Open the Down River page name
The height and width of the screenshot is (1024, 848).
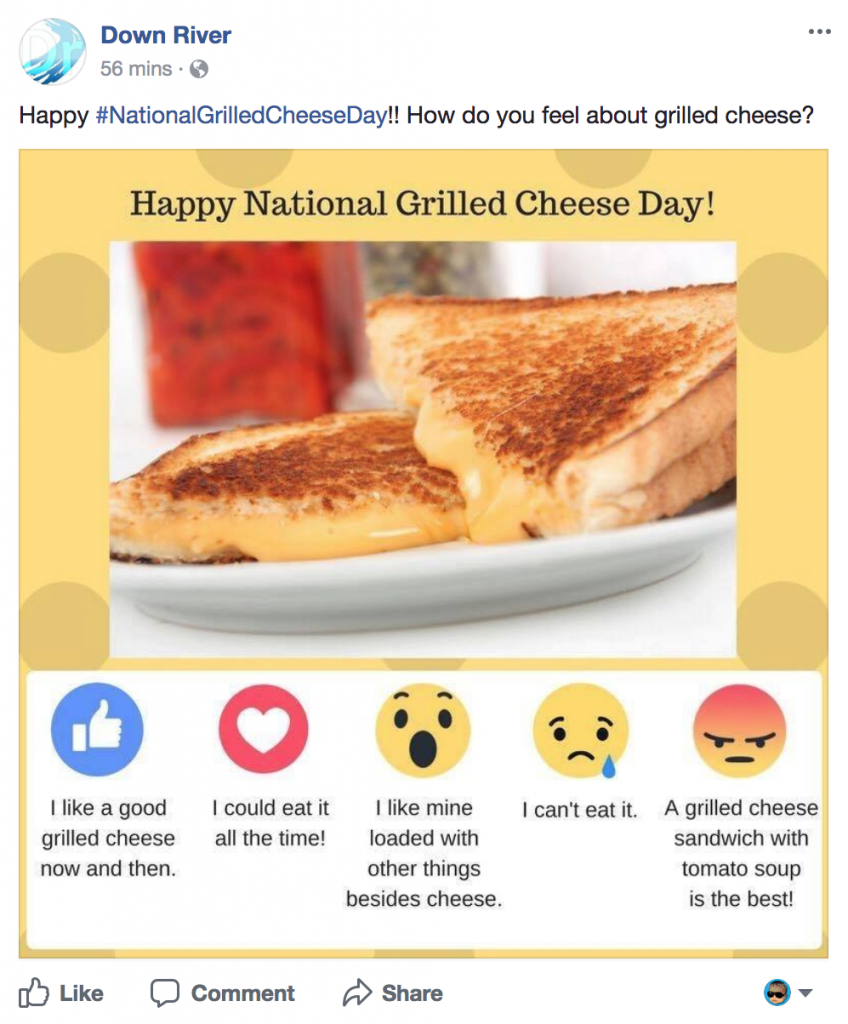pyautogui.click(x=165, y=35)
